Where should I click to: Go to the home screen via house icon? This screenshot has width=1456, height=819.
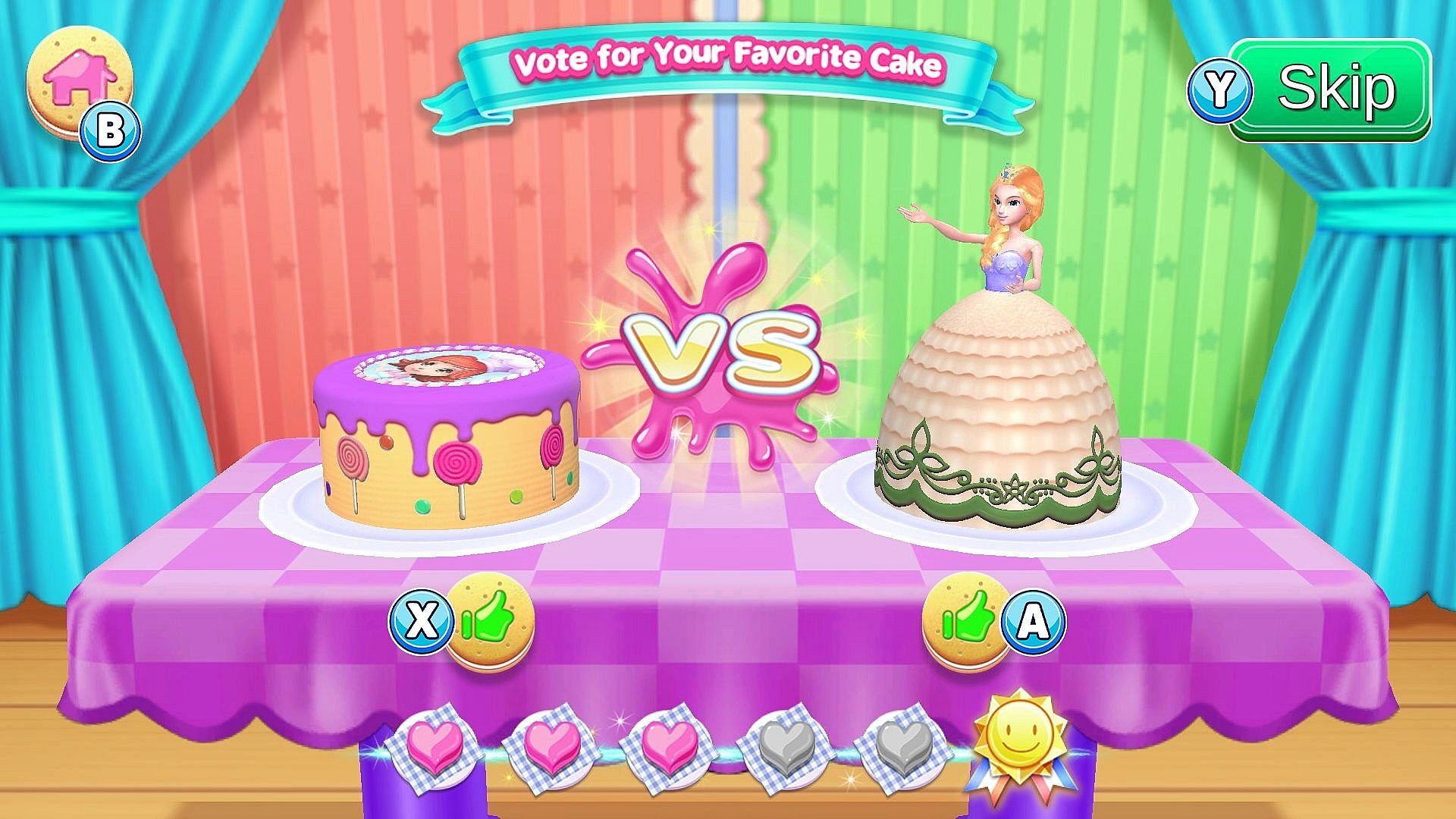tap(79, 80)
